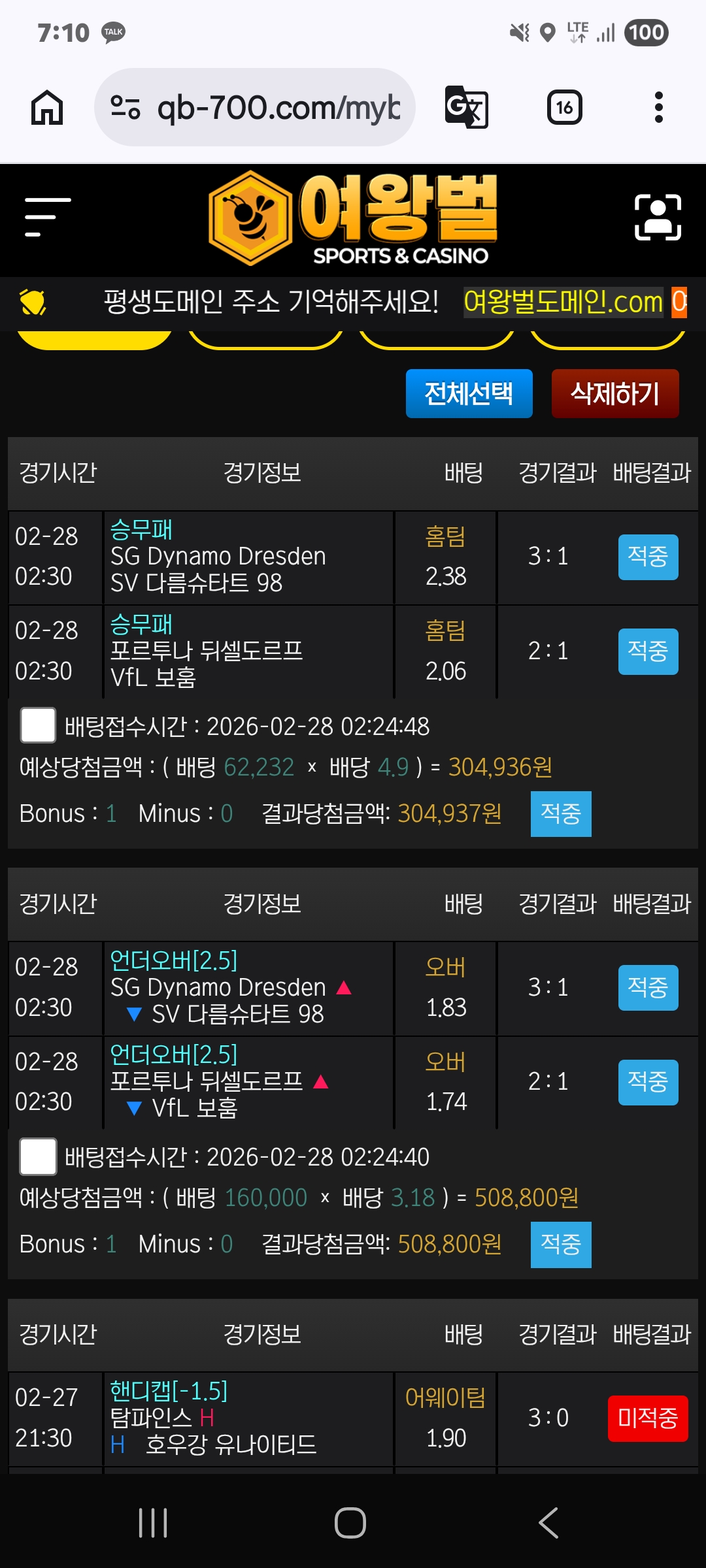Click the 전체선택 select-all button

coord(469,393)
